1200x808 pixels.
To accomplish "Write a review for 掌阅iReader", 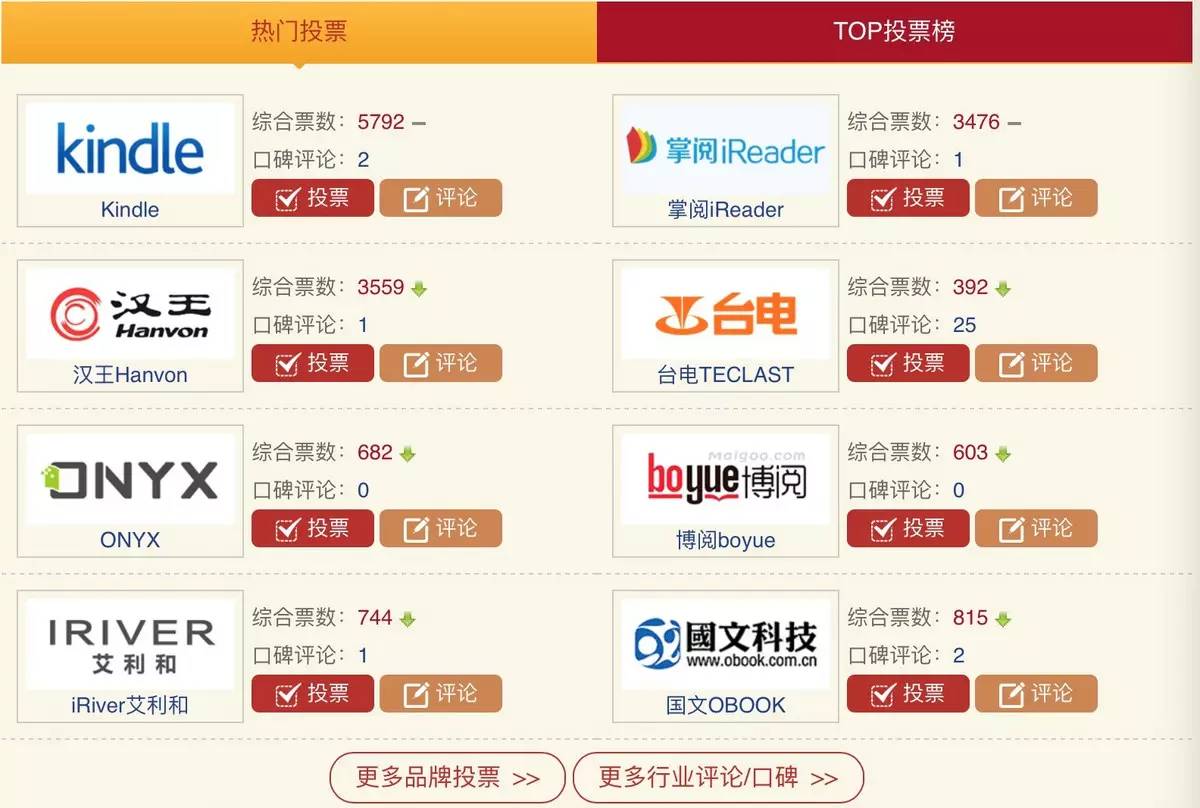I will [1035, 198].
